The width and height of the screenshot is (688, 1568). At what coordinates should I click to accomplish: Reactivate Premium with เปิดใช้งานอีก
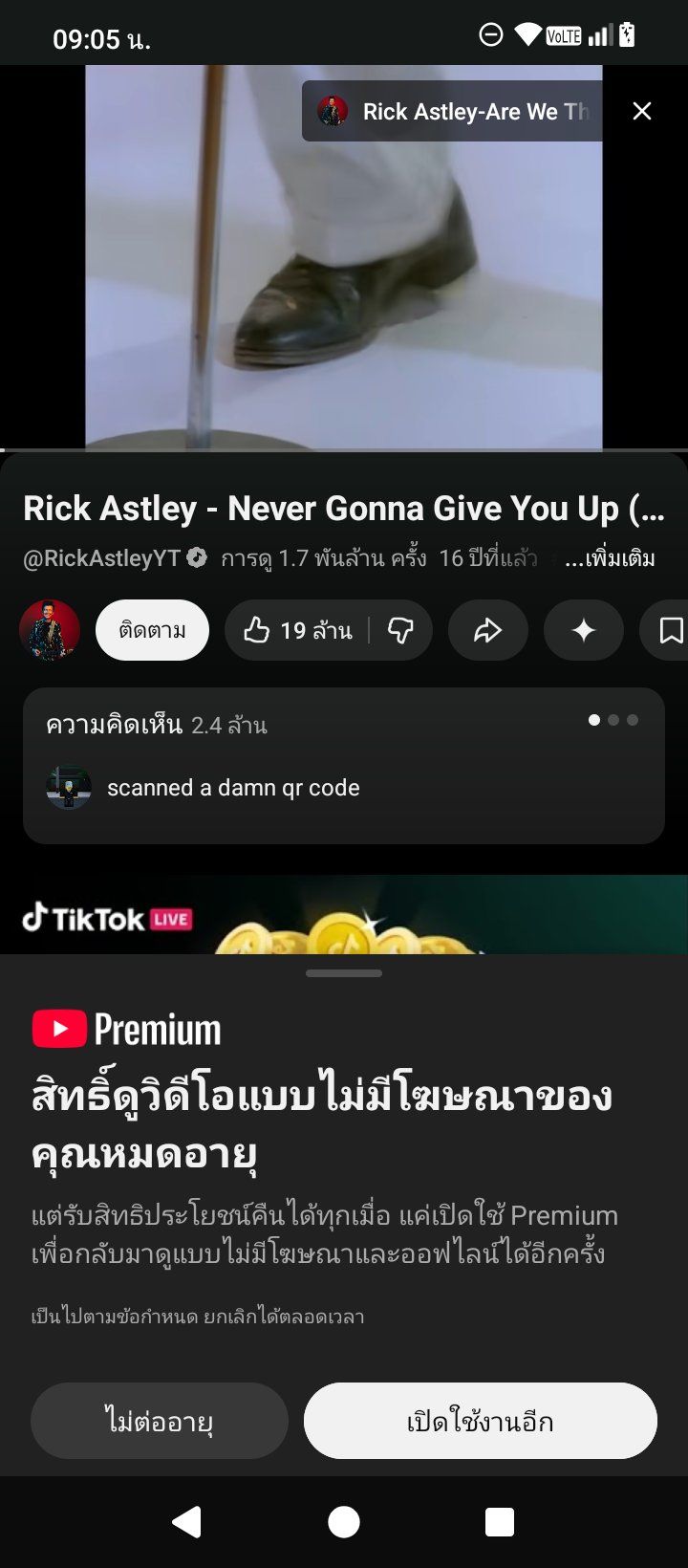481,1421
